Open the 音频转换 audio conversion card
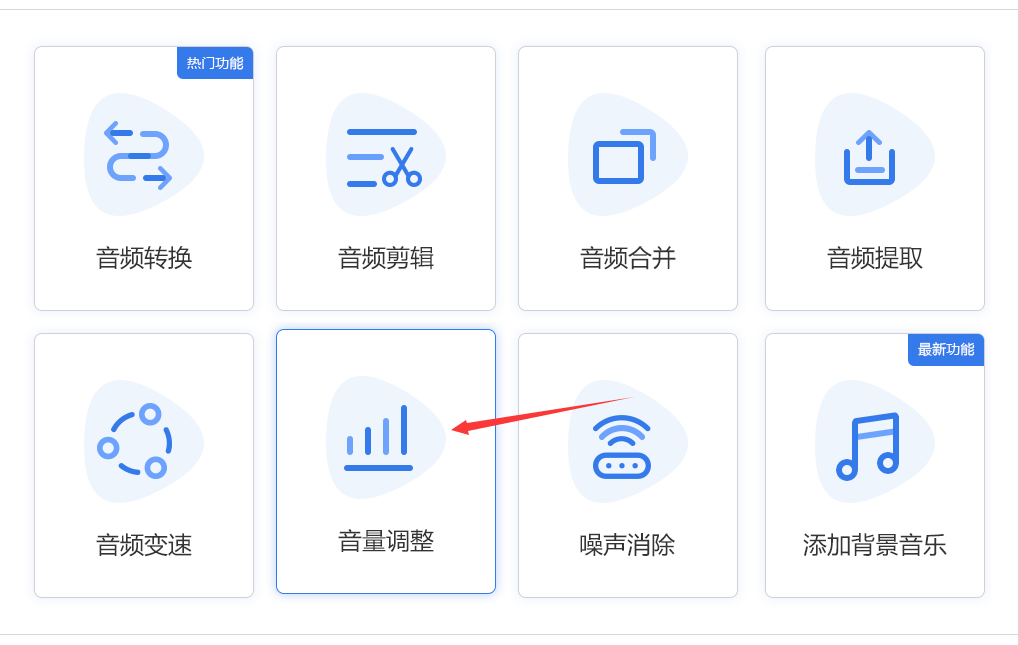The width and height of the screenshot is (1019, 645). 144,180
